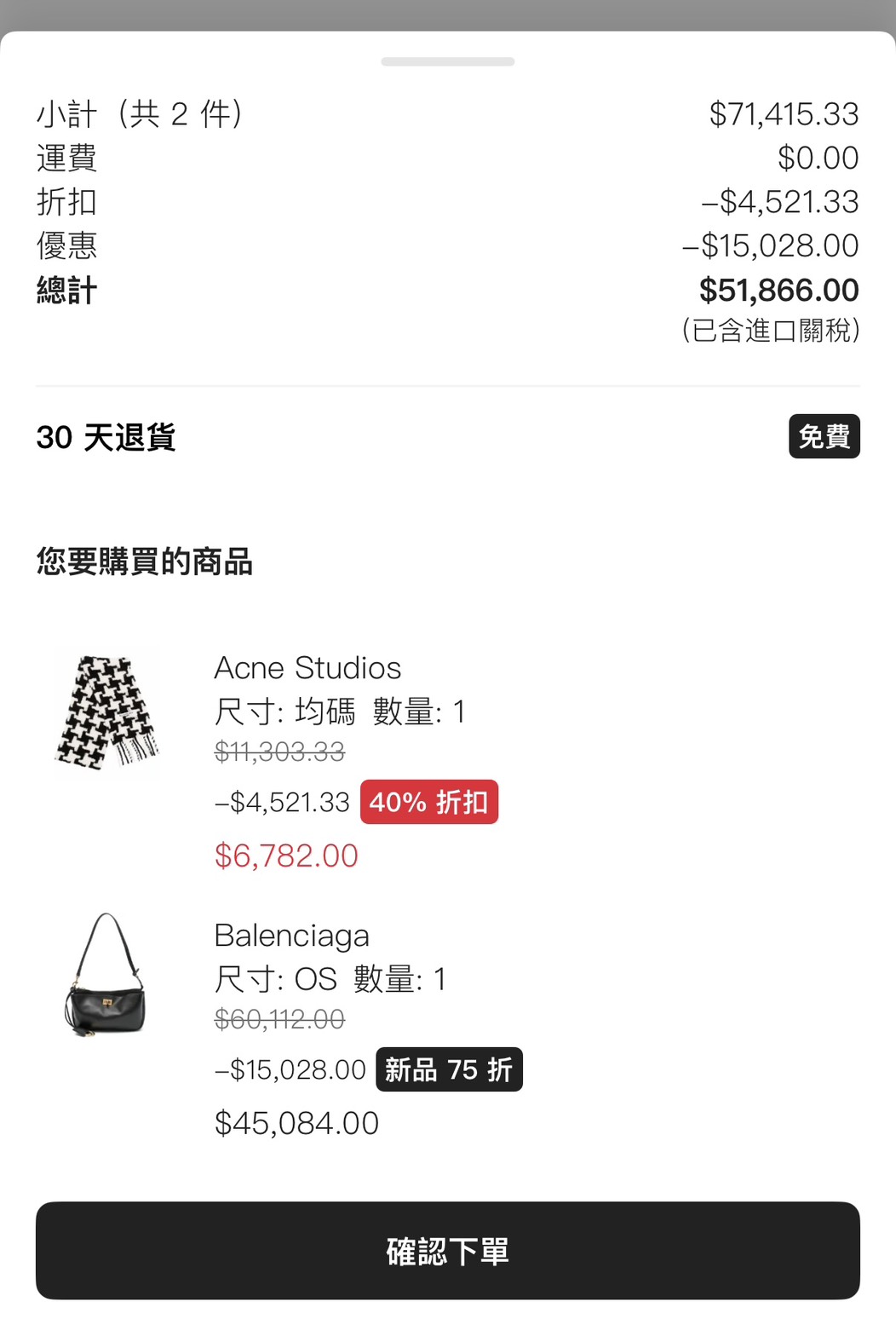This screenshot has height=1325, width=896.
Task: Tap the 確認下單 order confirmation button
Action: coord(447,1251)
